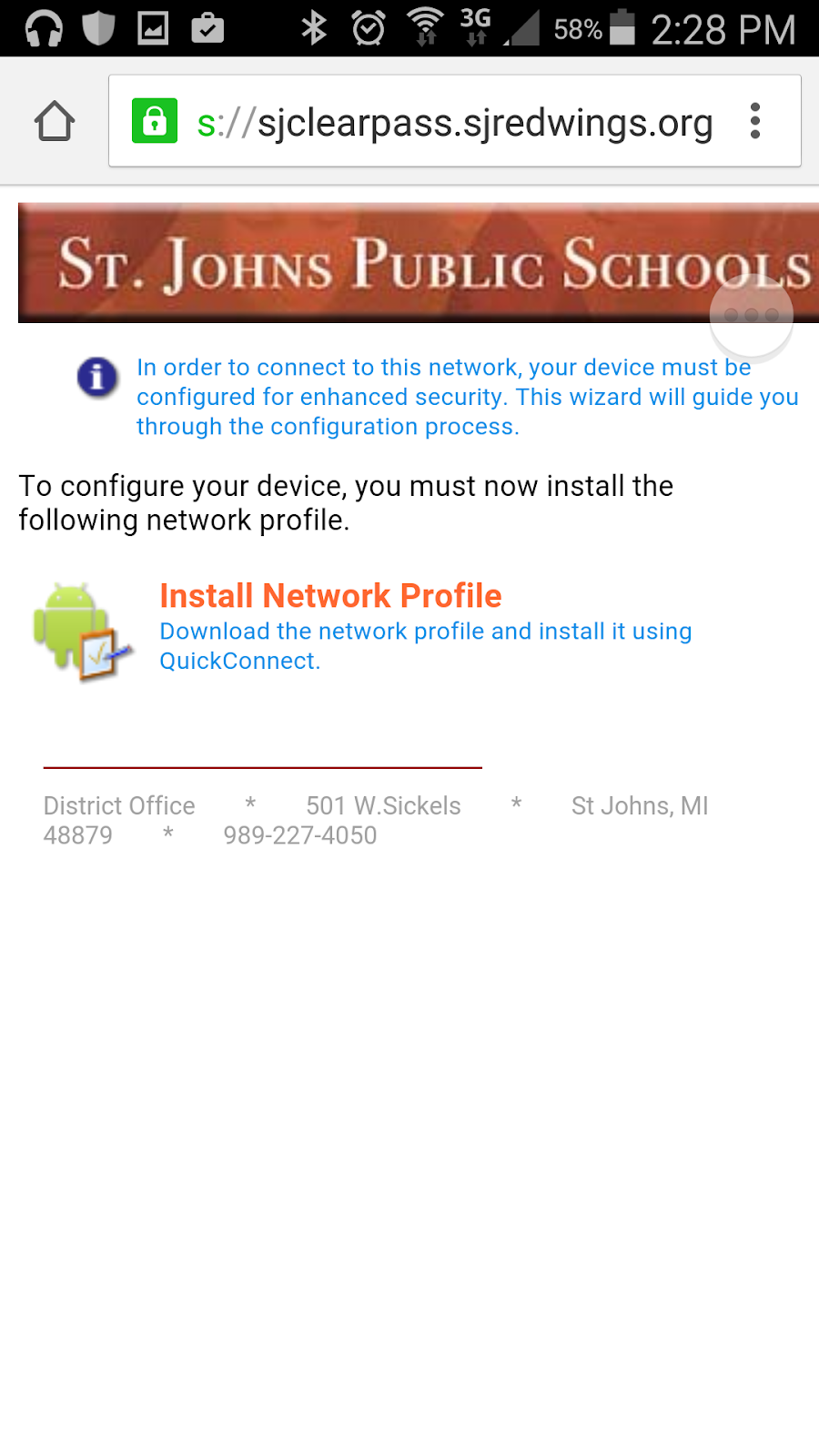Tap the green padlock security icon
The height and width of the screenshot is (1456, 819).
point(155,121)
